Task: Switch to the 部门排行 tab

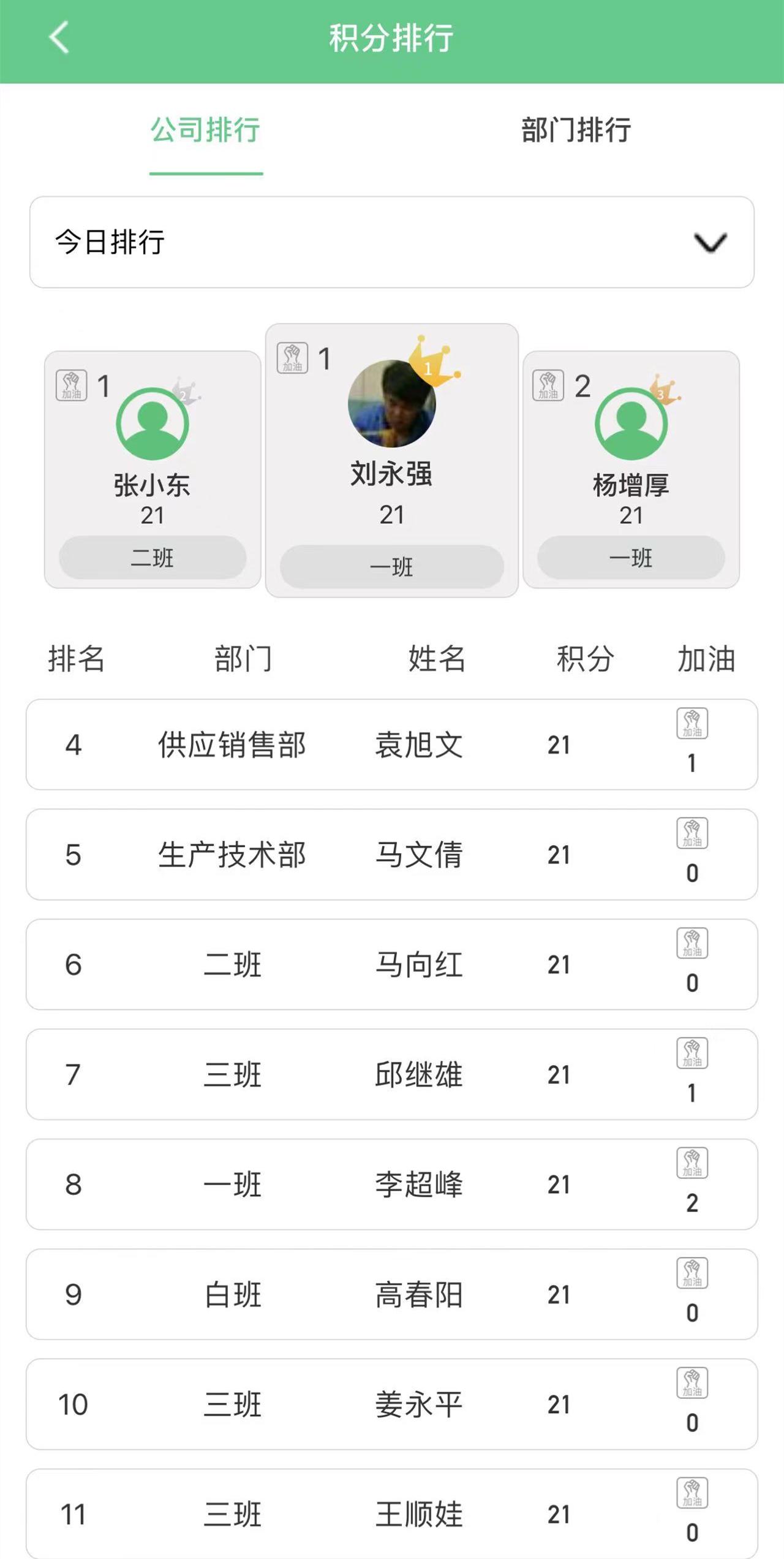Action: pyautogui.click(x=576, y=131)
